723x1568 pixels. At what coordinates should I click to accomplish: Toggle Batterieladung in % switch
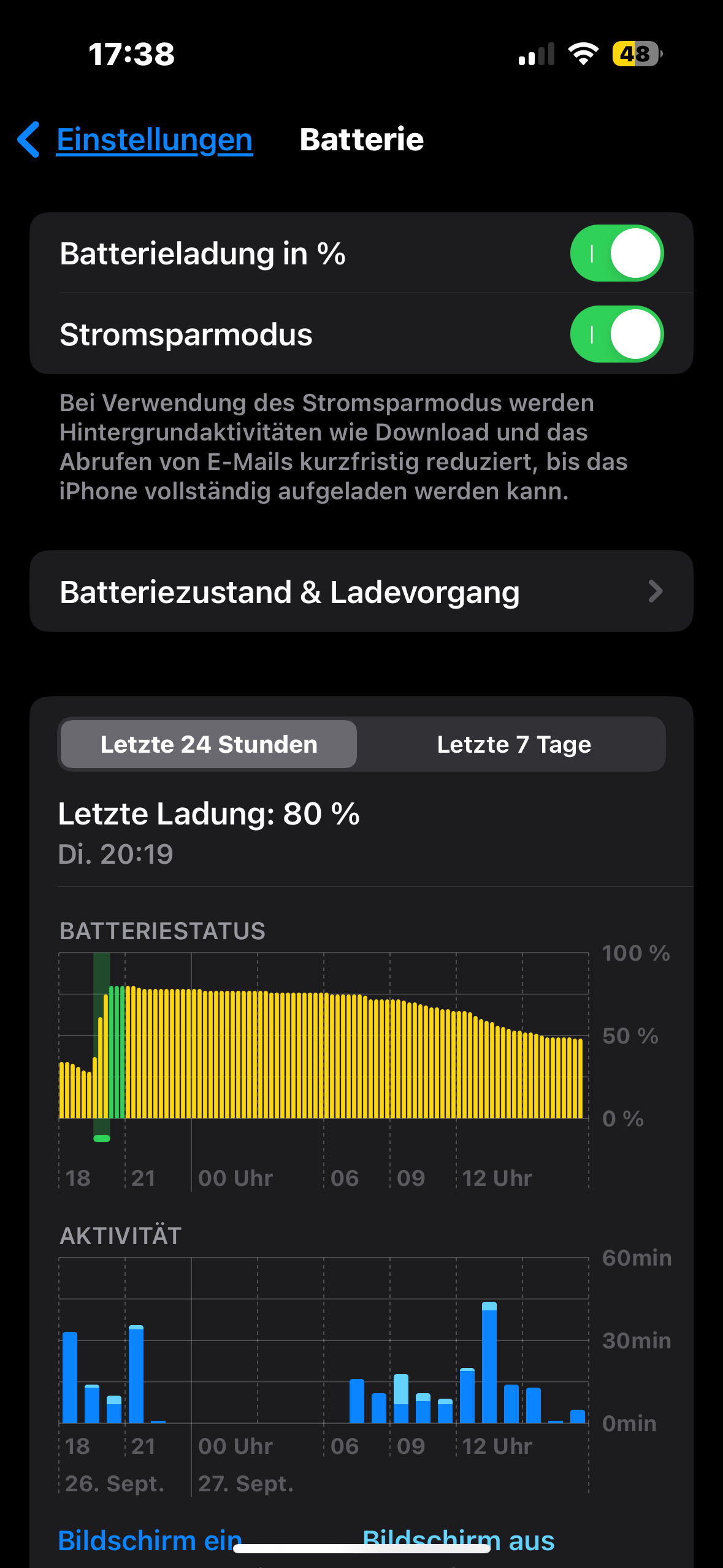[x=616, y=253]
